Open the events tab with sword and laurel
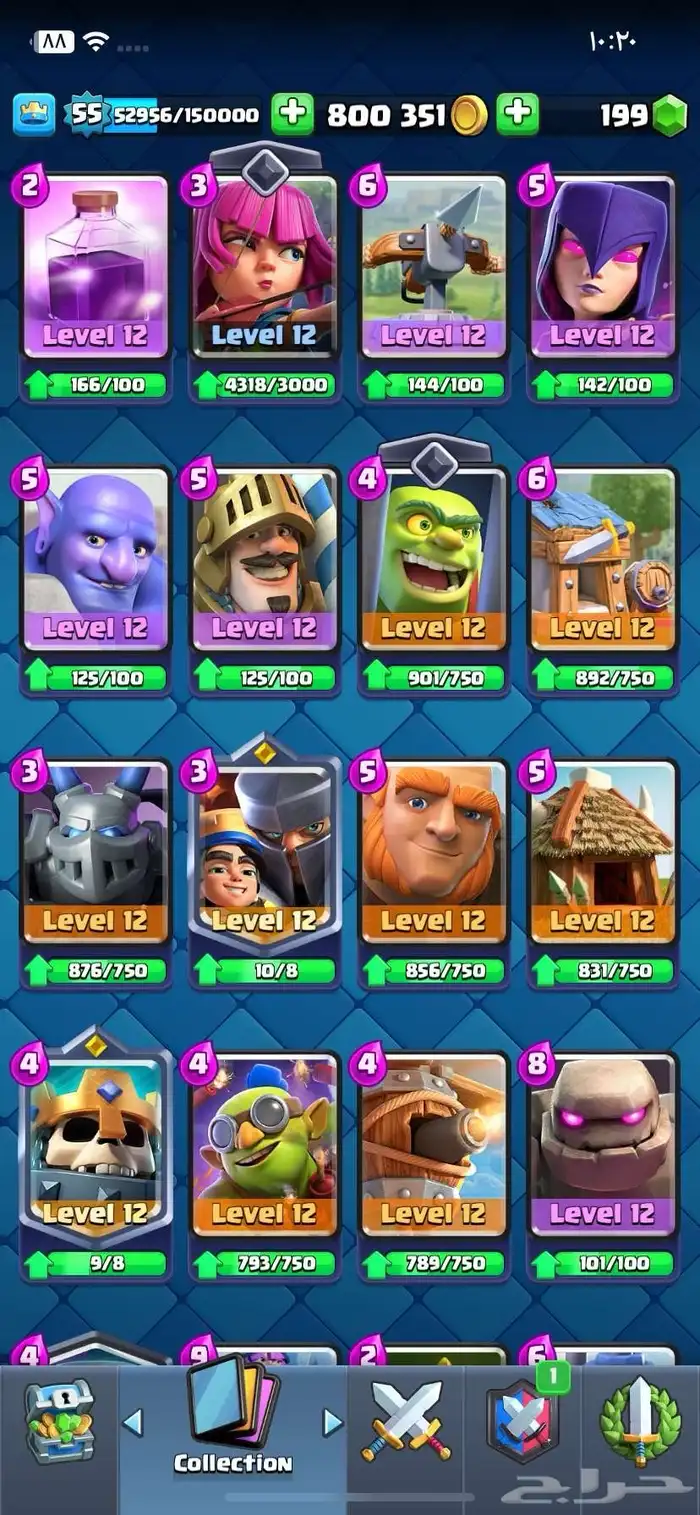Viewport: 700px width, 1515px height. pos(640,1422)
